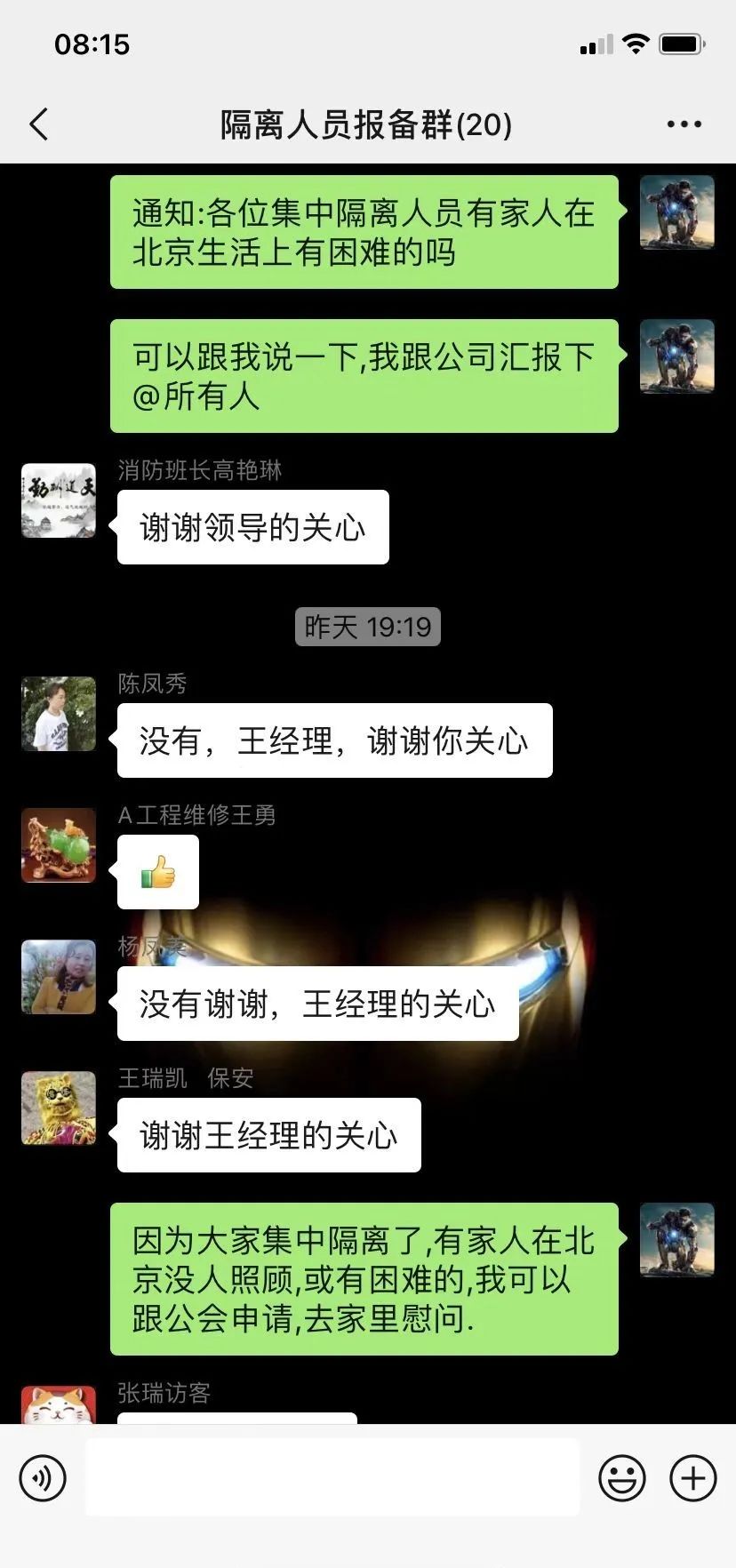Open A工程维修王勇's avatar

point(59,845)
